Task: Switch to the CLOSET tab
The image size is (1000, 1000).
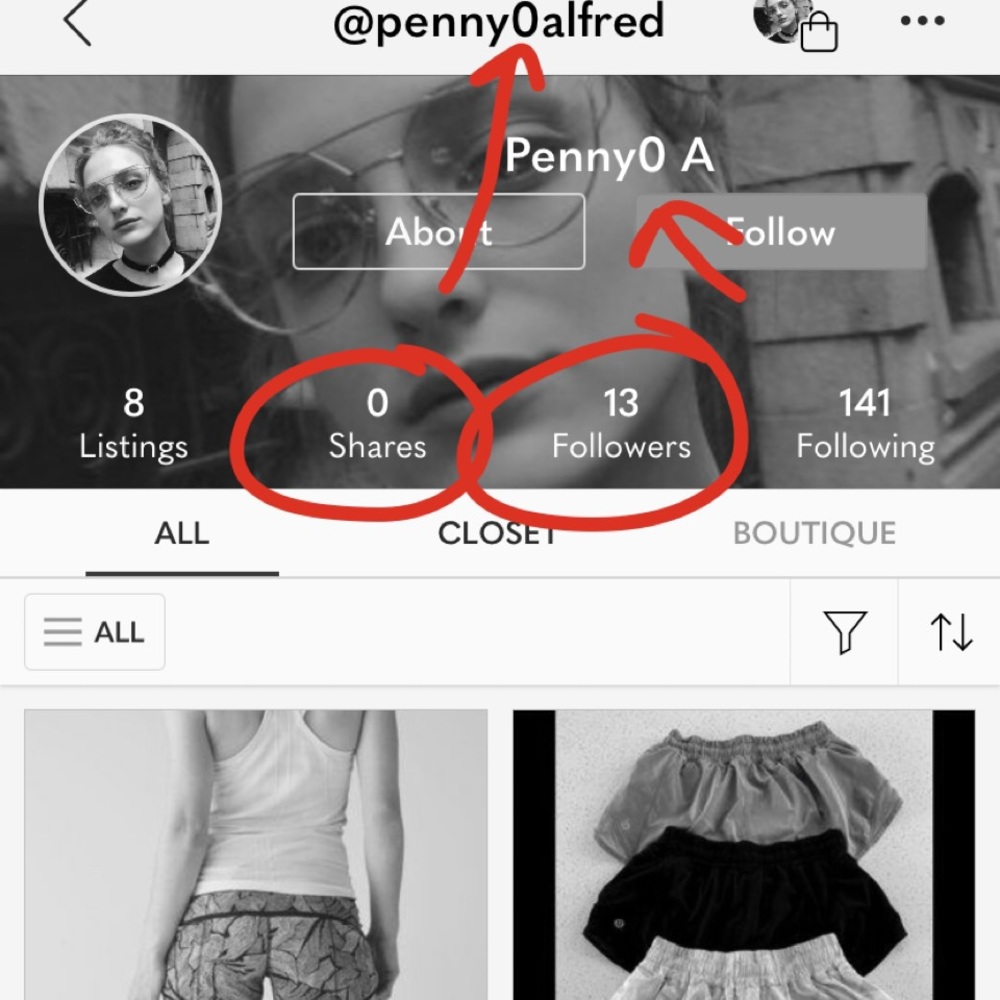Action: pos(497,533)
